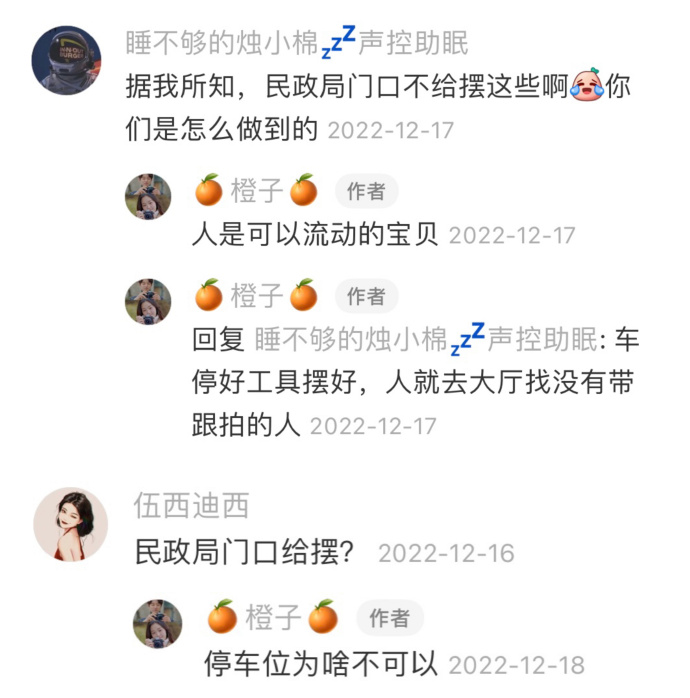Tap the username 伍西迪西
Viewport: 690px width, 698px height.
pyautogui.click(x=191, y=506)
